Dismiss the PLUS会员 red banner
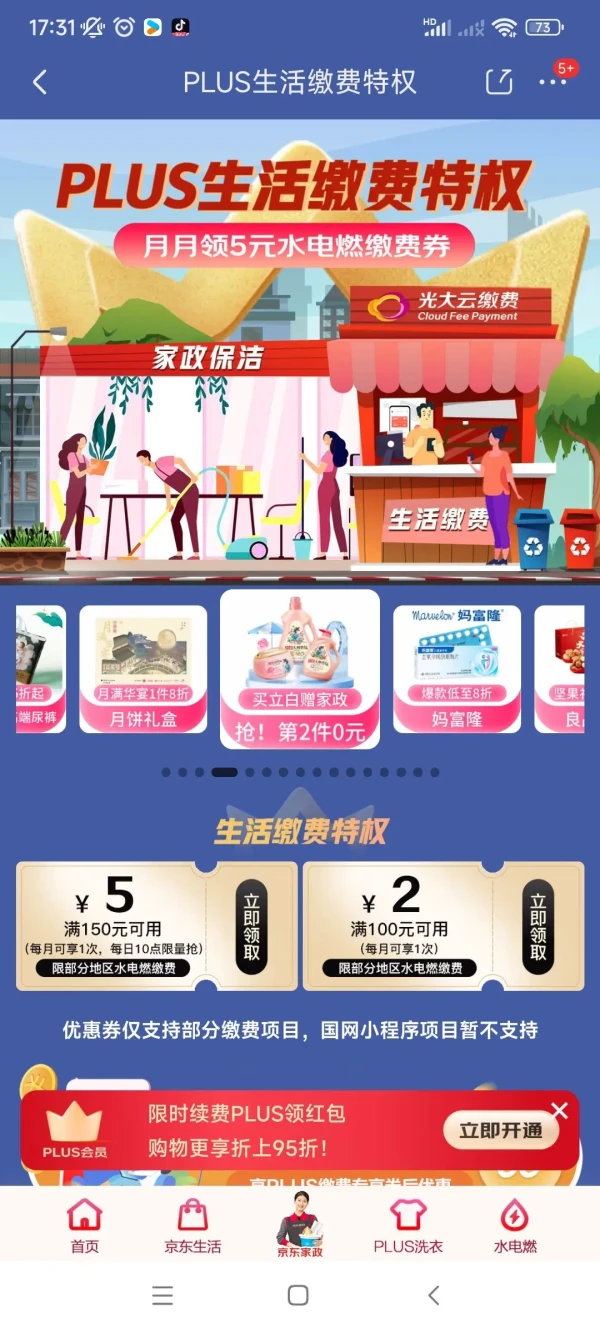 (x=560, y=1110)
